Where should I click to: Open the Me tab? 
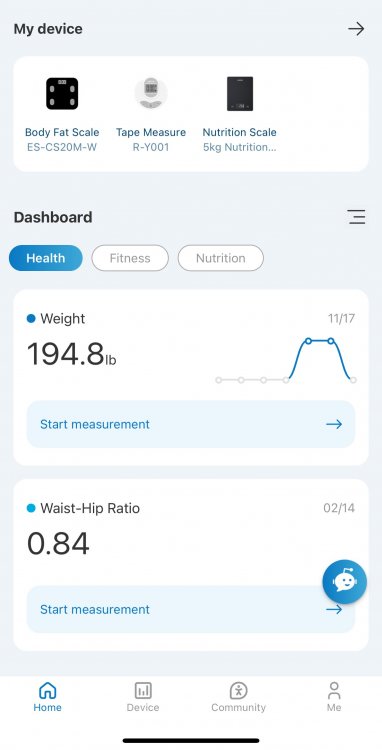coord(334,697)
